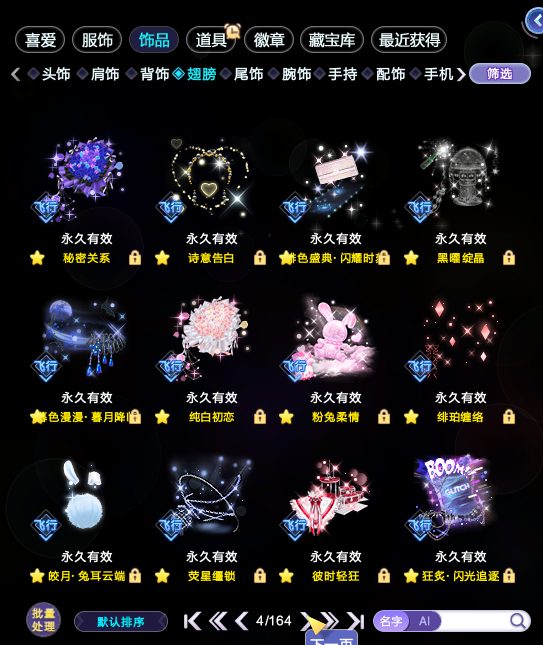Image resolution: width=543 pixels, height=645 pixels.
Task: Tap the search magnifier icon
Action: (518, 621)
